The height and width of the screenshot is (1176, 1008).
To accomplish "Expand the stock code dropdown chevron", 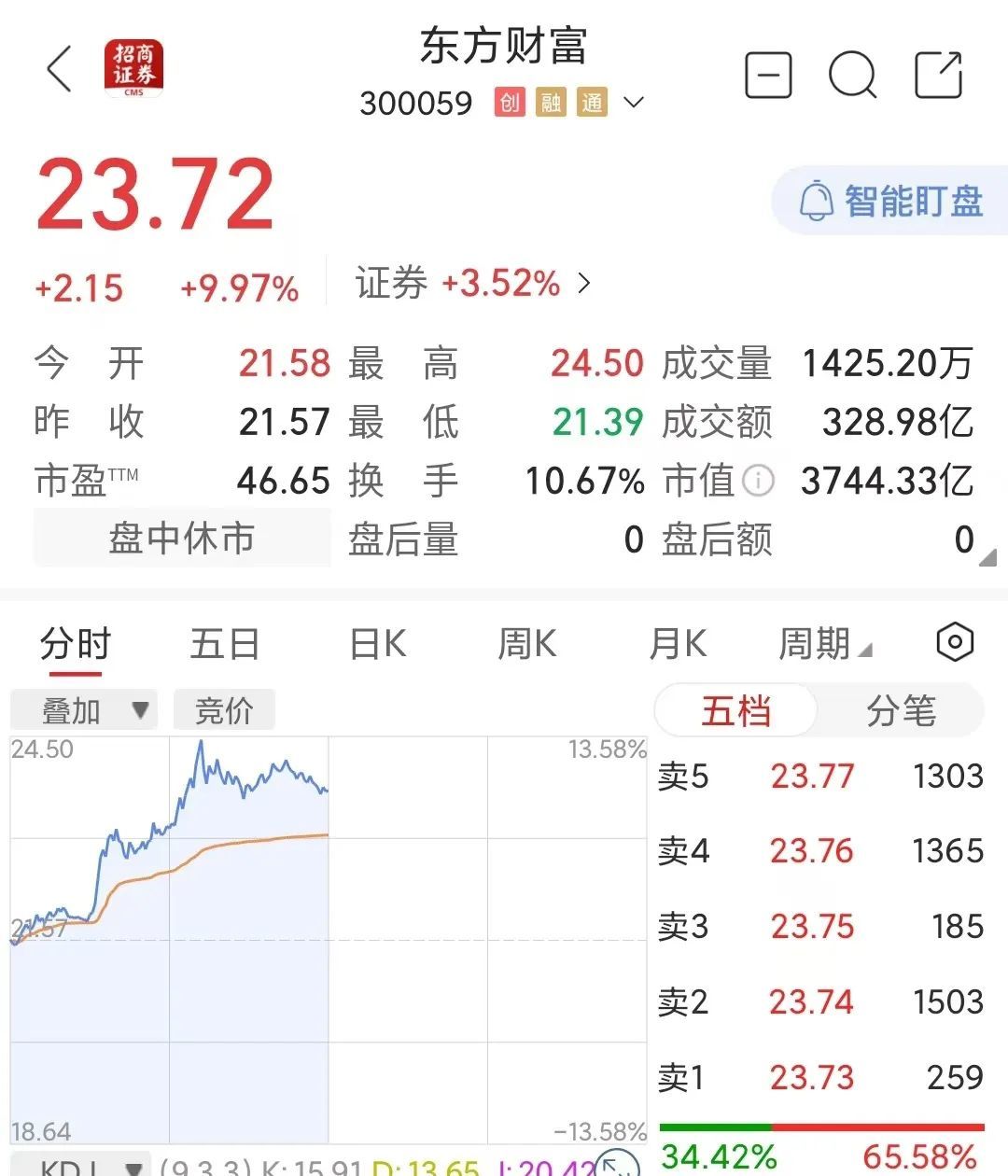I will coord(634,102).
